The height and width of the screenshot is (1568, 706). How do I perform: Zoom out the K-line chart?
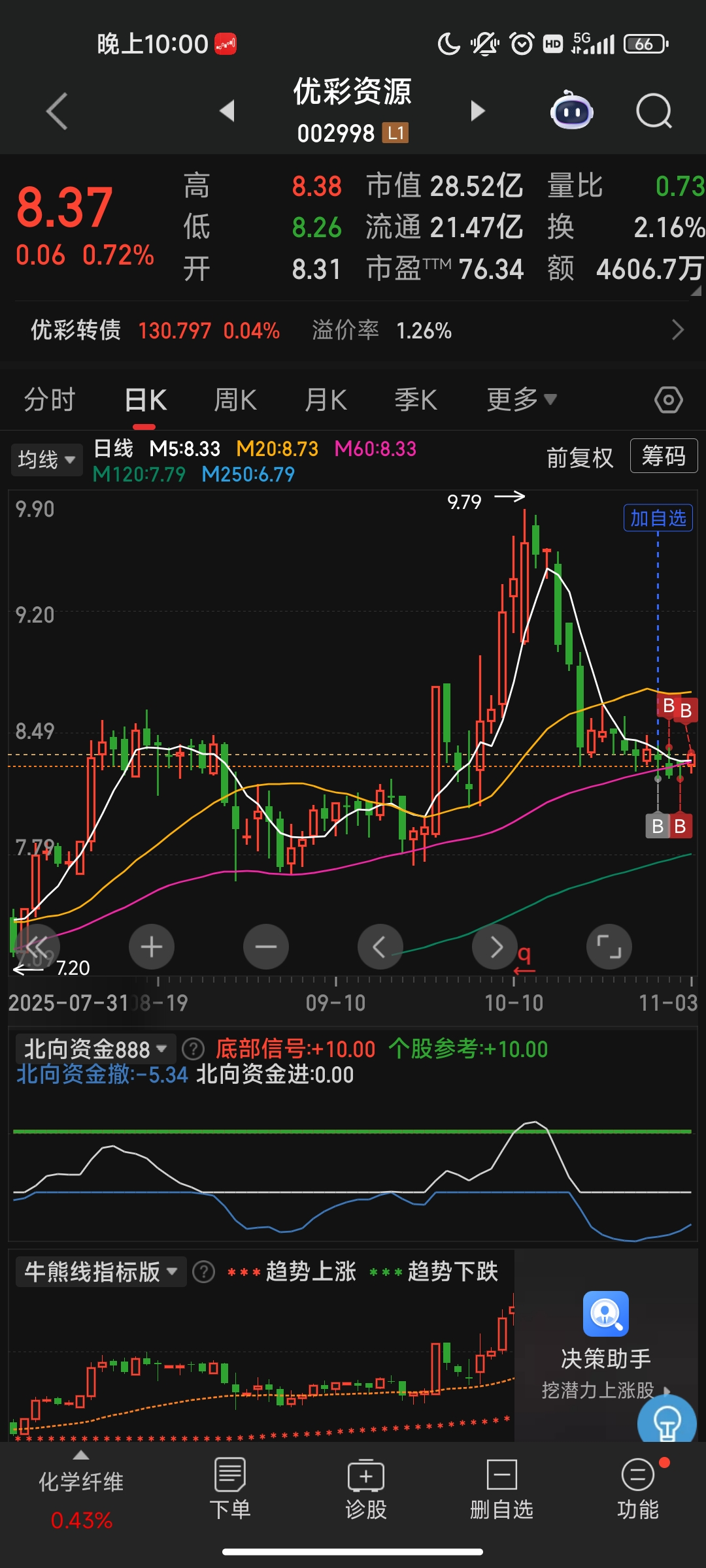[x=265, y=947]
